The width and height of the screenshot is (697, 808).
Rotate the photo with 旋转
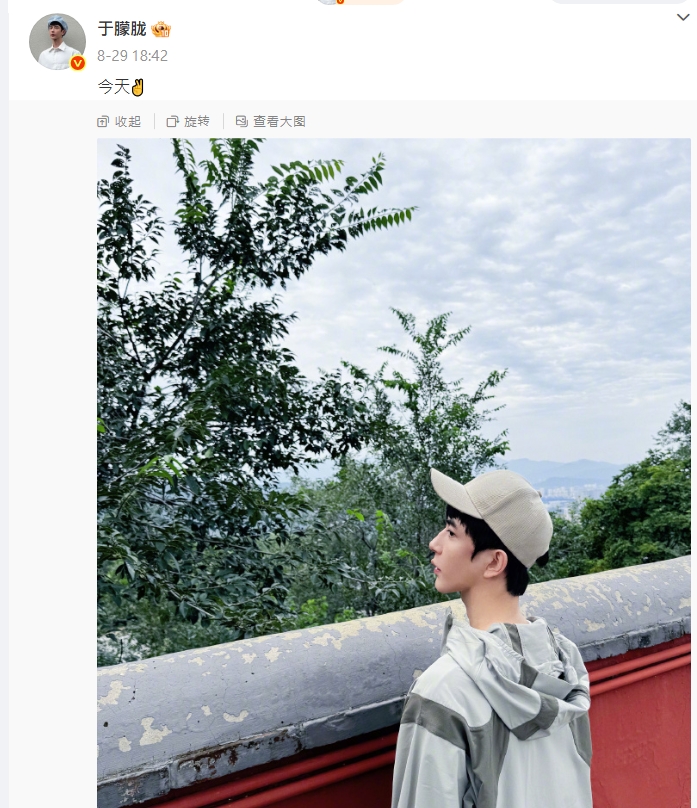point(188,121)
